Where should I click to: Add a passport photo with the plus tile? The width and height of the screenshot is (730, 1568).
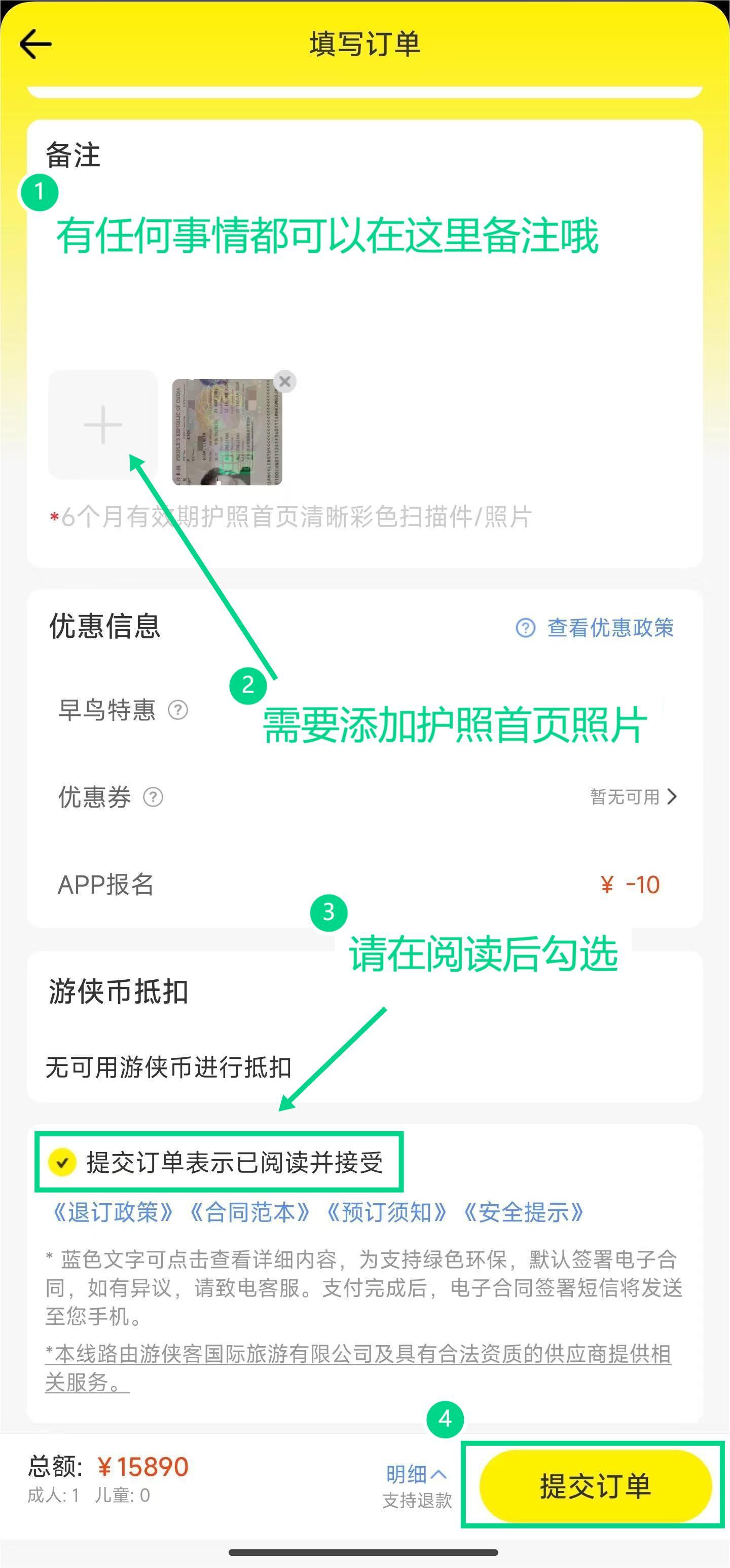click(x=103, y=424)
